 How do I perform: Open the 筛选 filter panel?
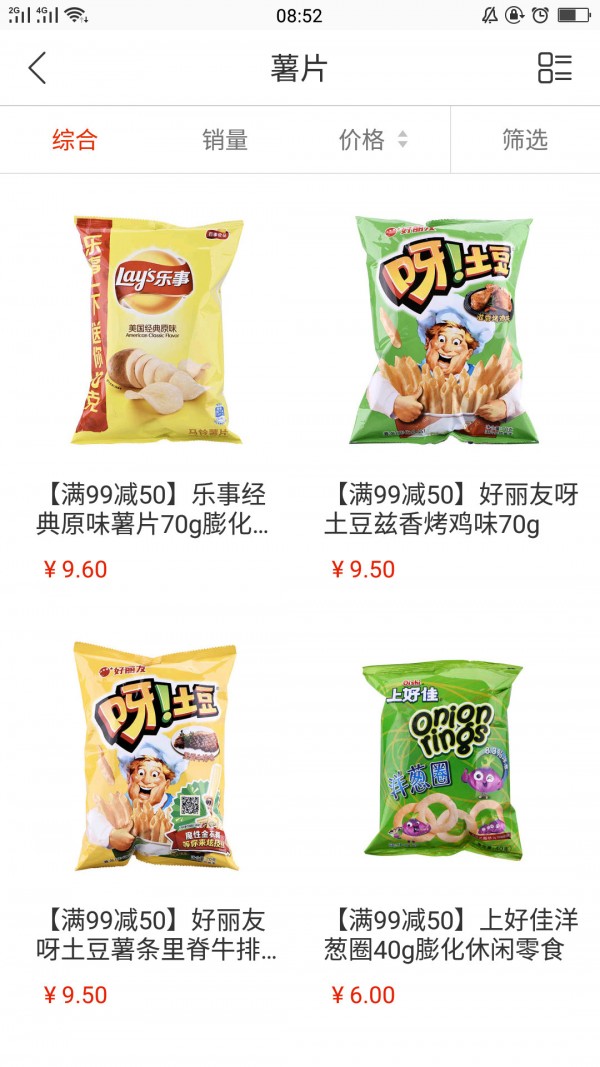(x=525, y=140)
